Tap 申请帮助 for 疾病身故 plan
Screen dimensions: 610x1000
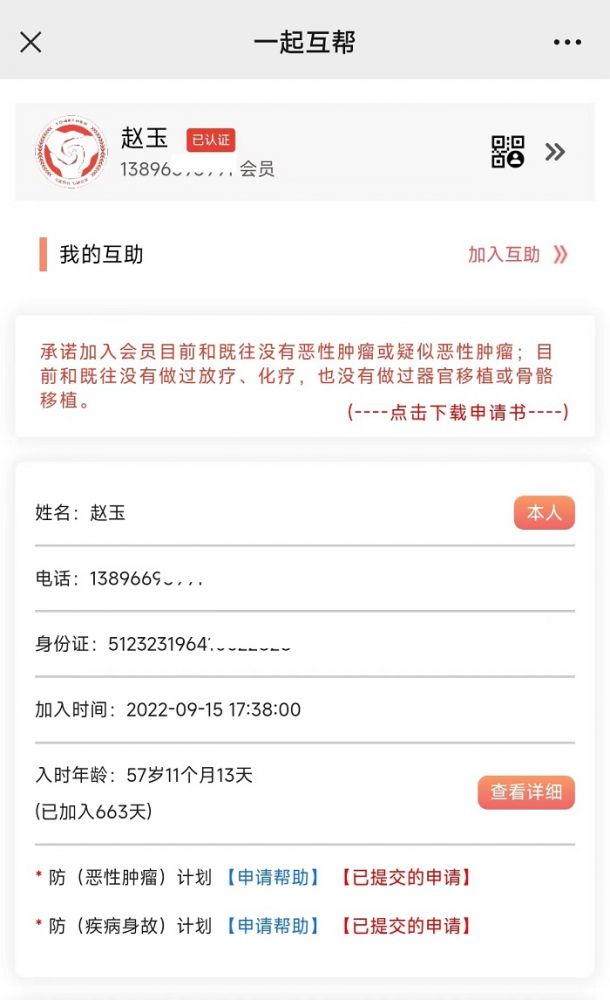[273, 925]
